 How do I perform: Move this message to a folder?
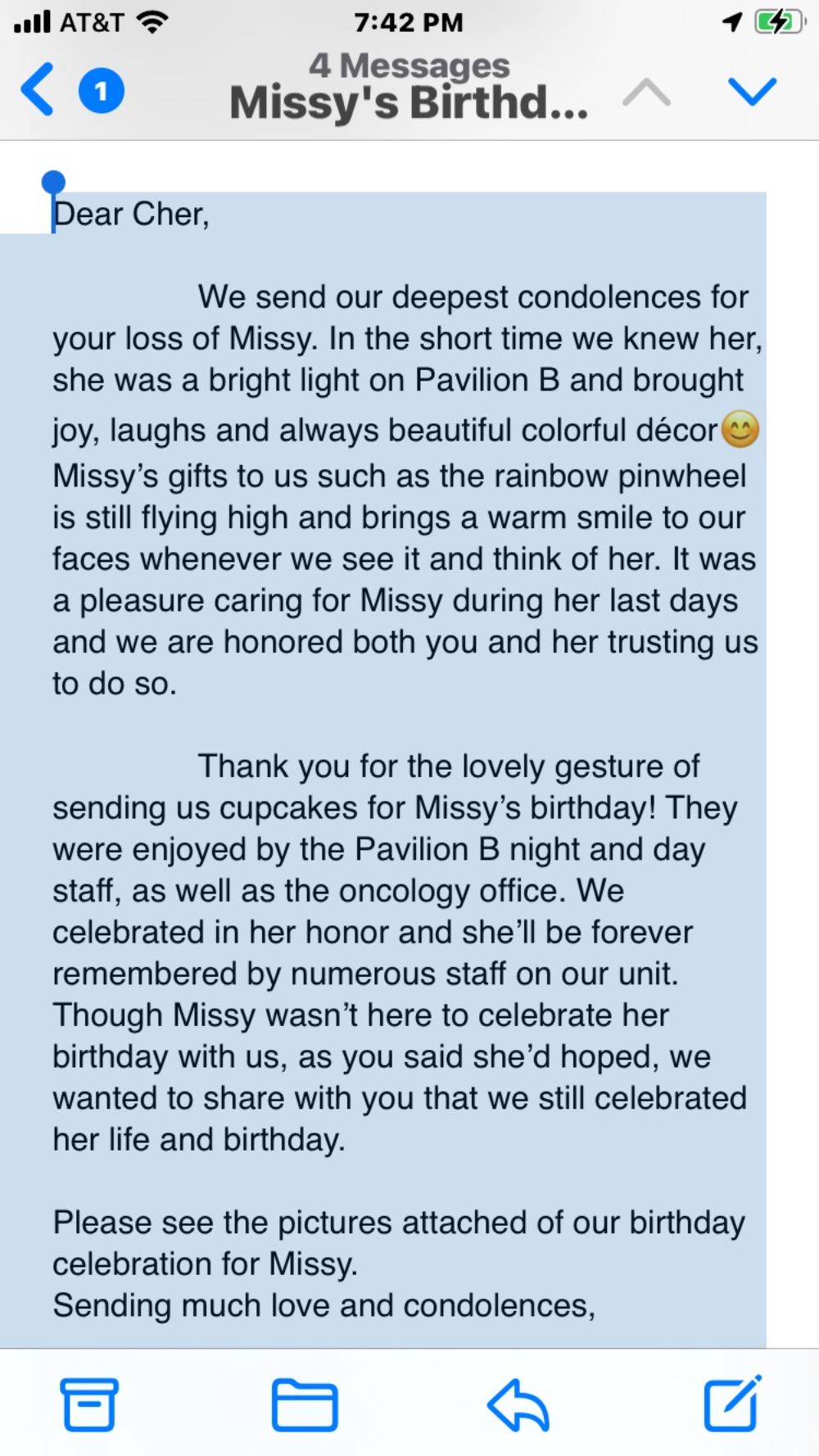(x=305, y=1404)
